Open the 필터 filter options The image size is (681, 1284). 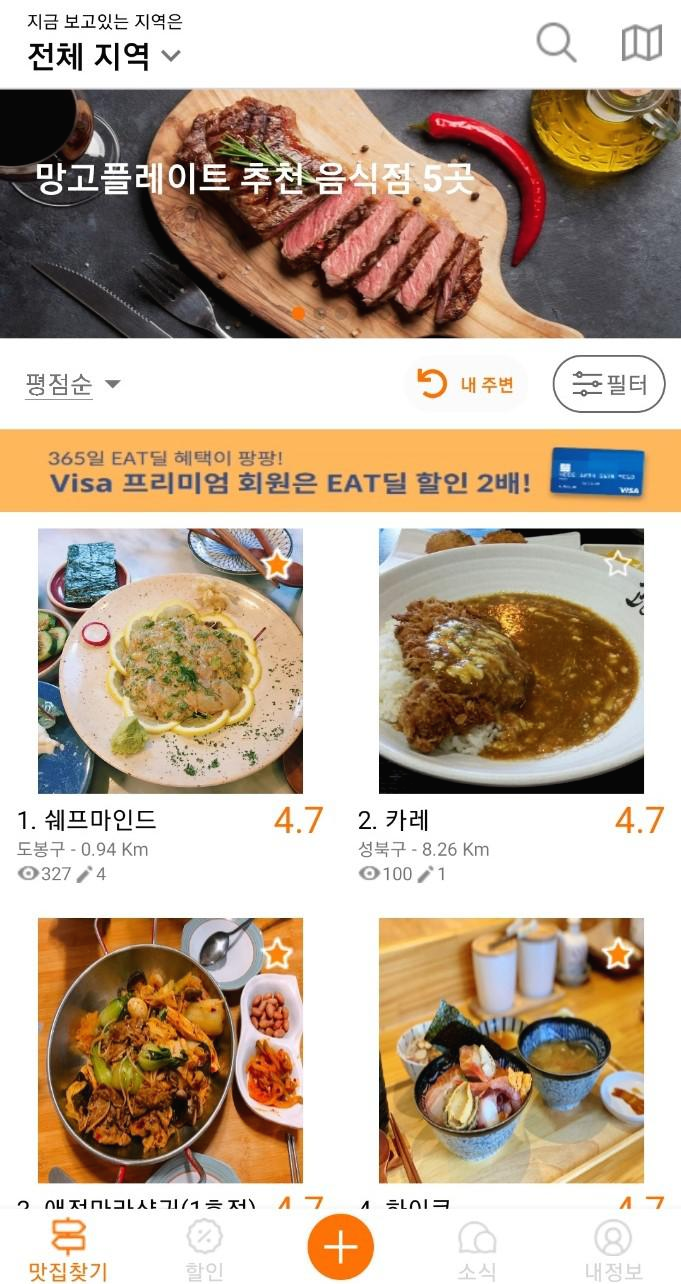[608, 384]
